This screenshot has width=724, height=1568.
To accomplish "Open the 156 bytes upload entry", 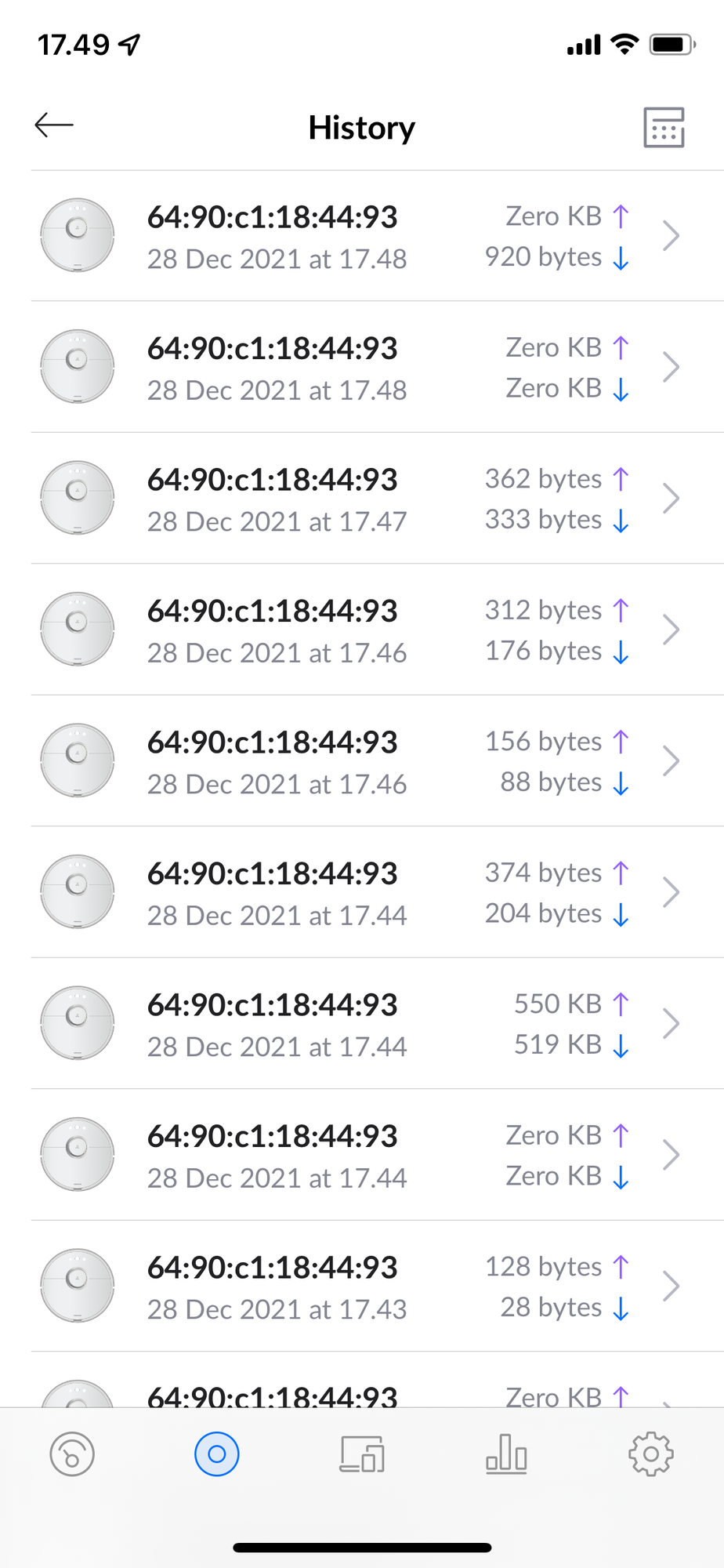I will 377,761.
